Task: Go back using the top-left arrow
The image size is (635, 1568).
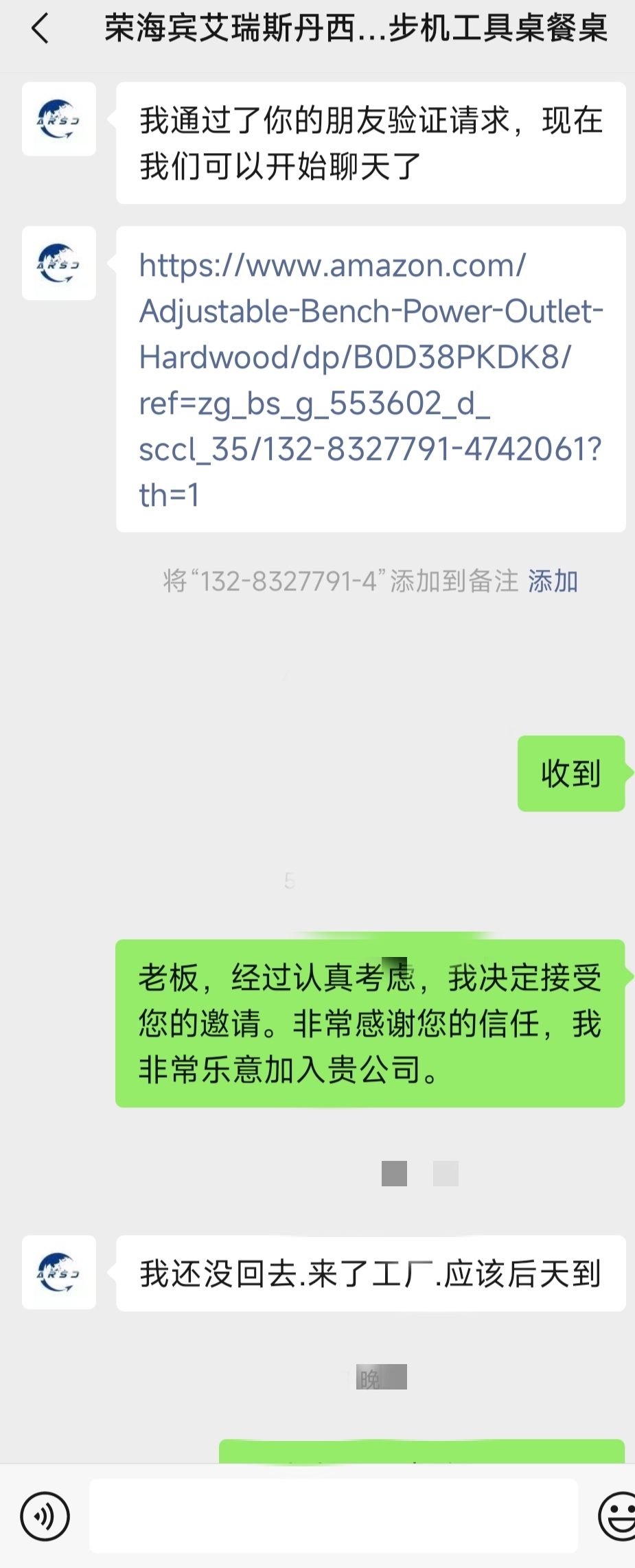Action: (x=40, y=29)
